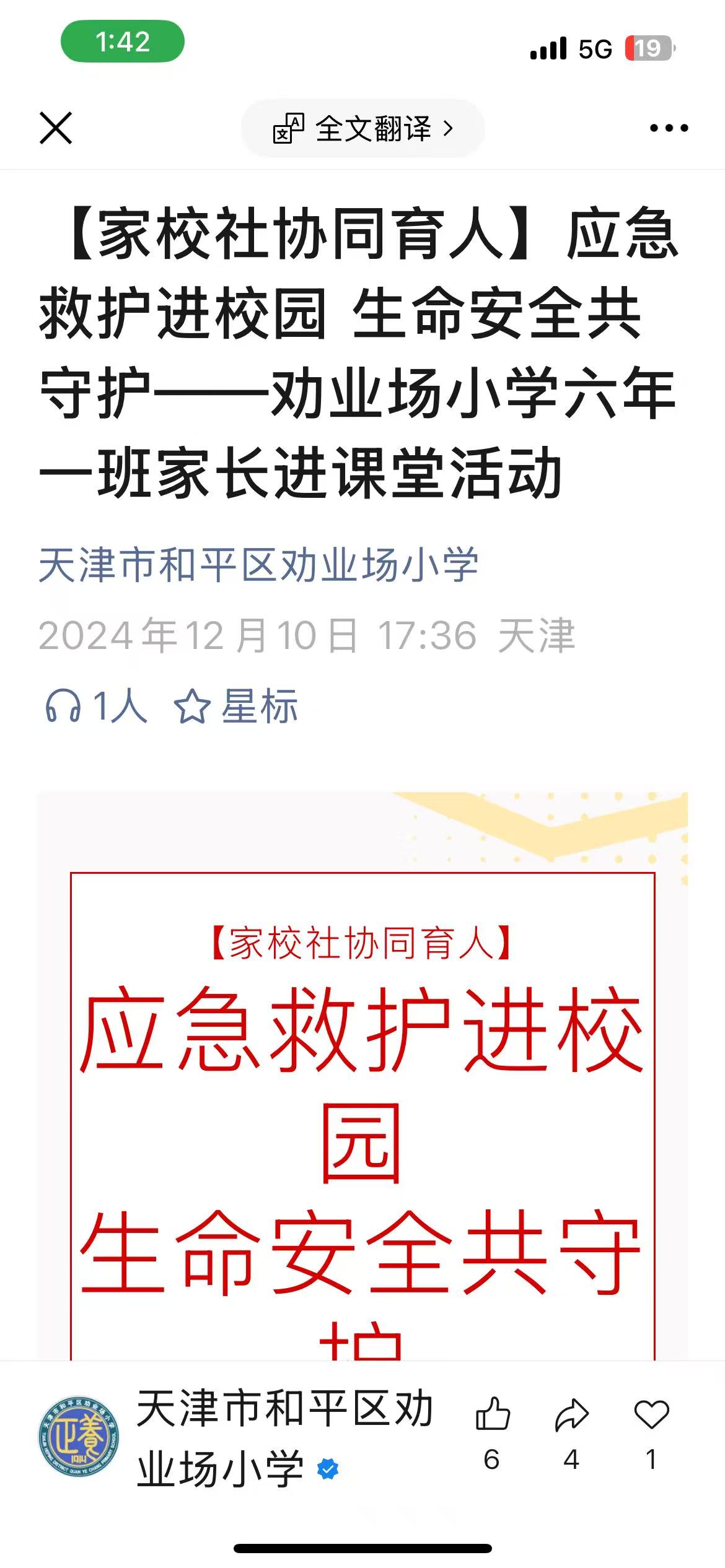Open 天津市和平区劝业场小学 account link below title
This screenshot has height=1568, width=725.
[x=258, y=565]
